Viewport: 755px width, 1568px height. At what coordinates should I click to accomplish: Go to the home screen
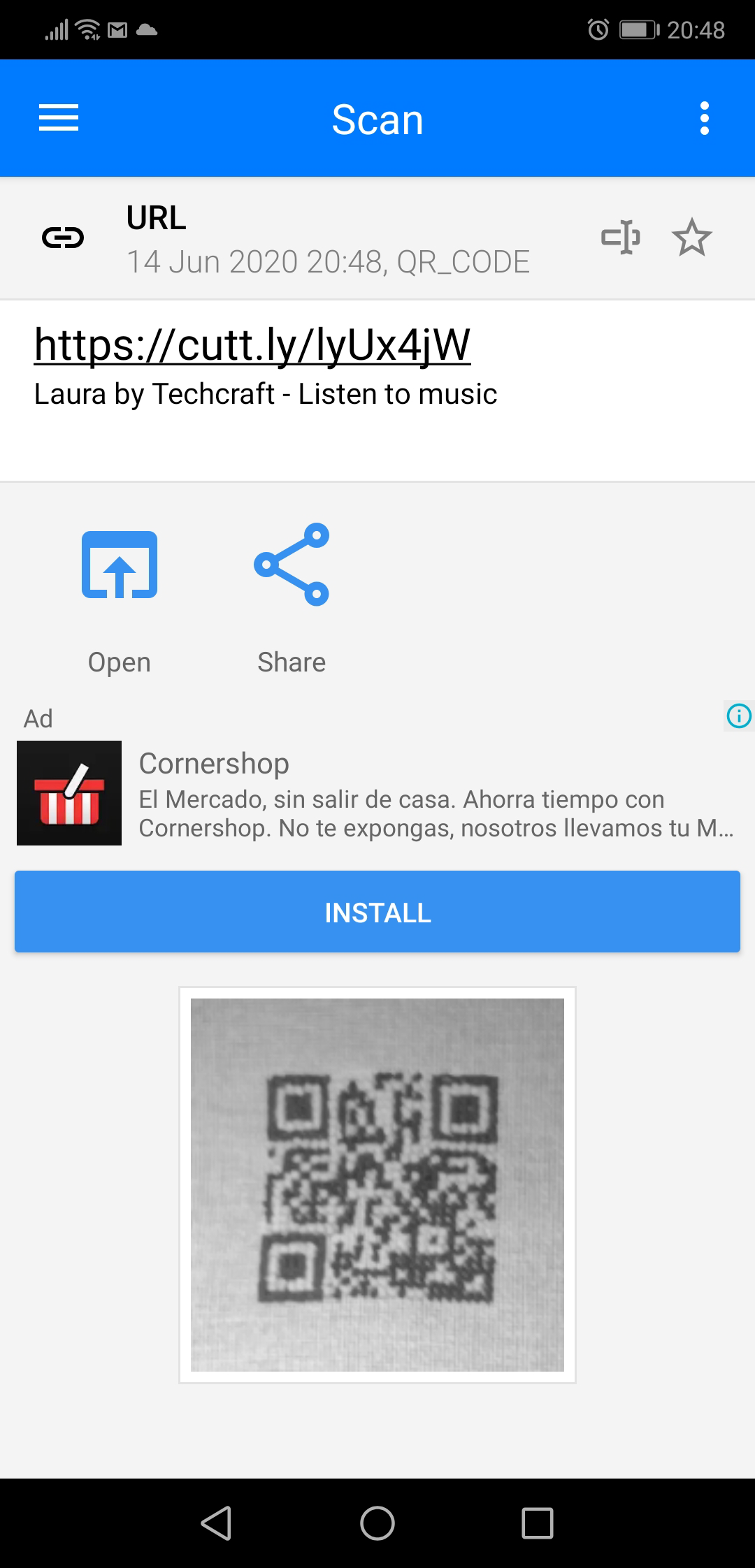click(x=377, y=1523)
